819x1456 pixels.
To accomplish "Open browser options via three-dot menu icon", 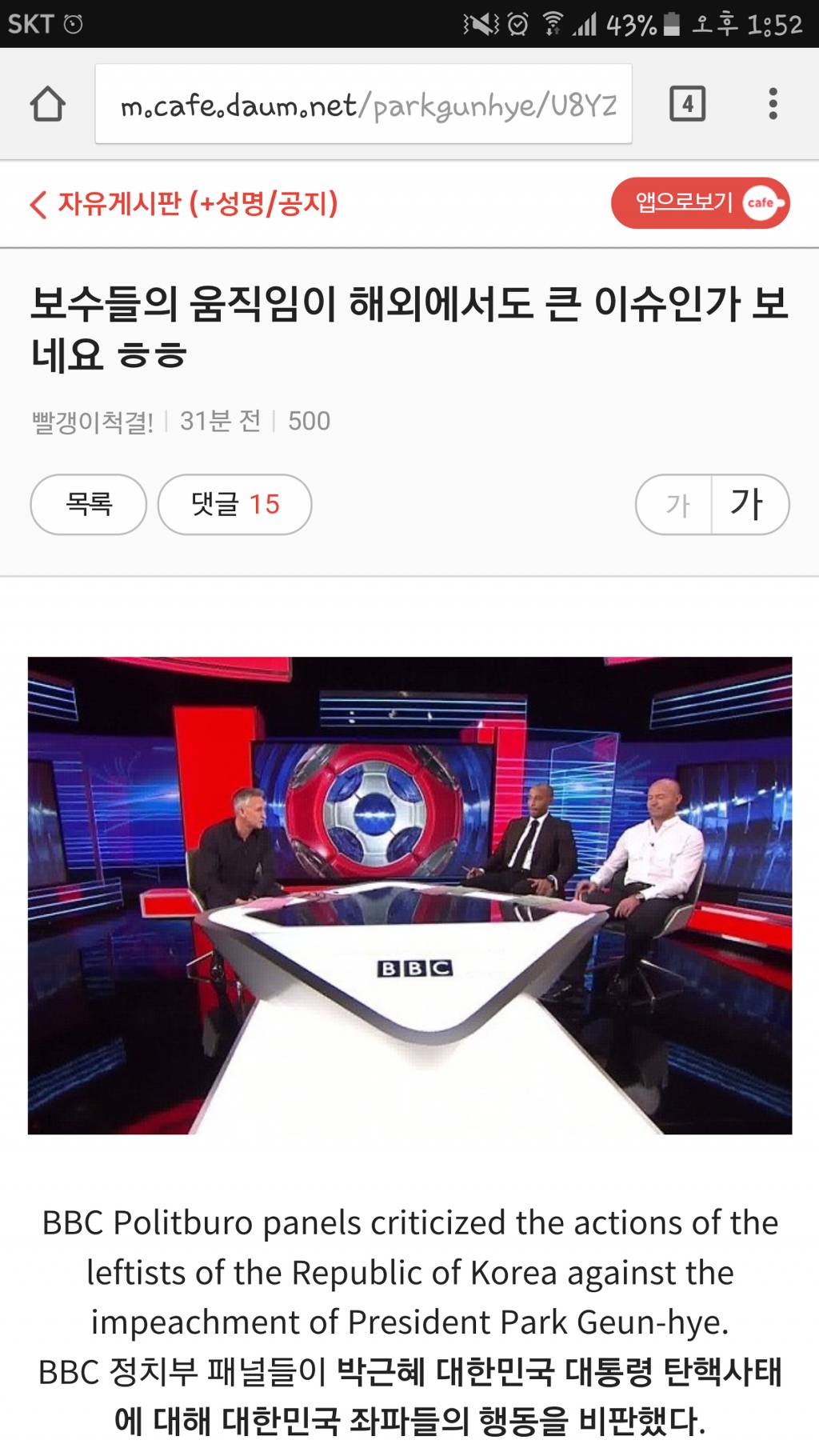I will [x=770, y=102].
